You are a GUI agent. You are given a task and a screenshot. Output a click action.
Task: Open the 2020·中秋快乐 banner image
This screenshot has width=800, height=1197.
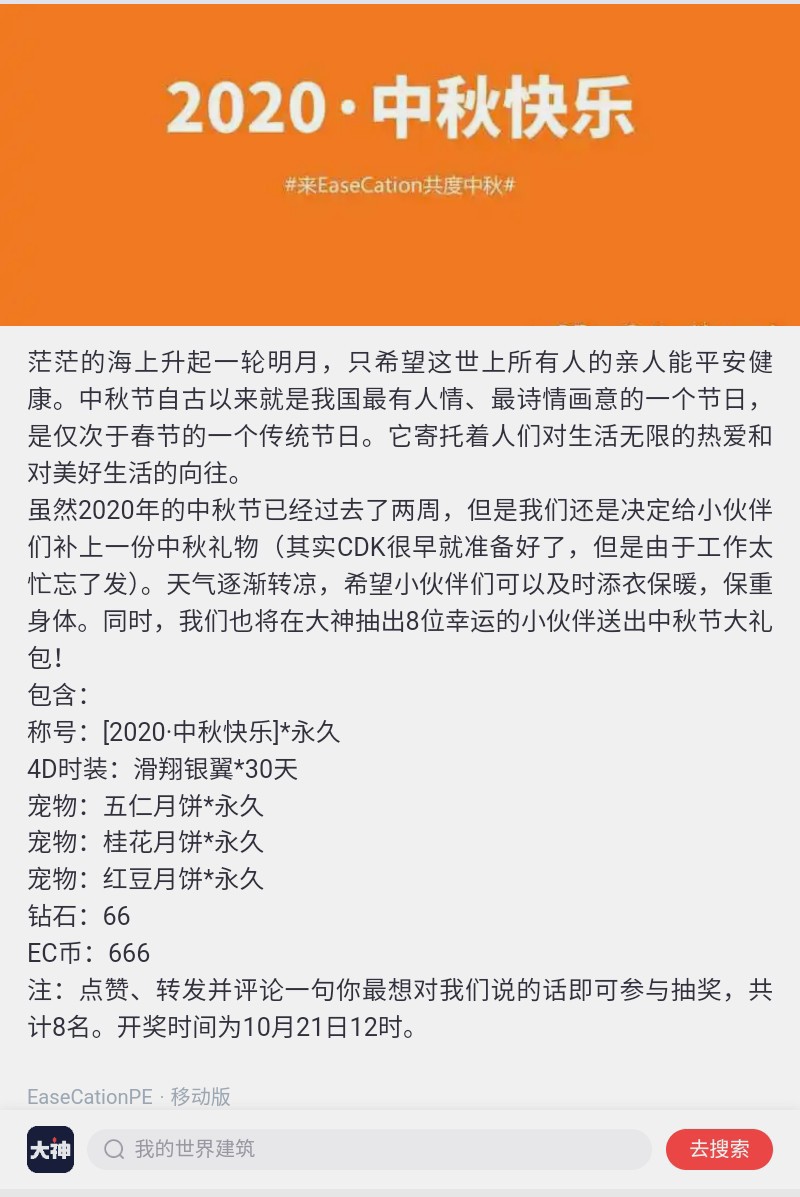tap(400, 165)
